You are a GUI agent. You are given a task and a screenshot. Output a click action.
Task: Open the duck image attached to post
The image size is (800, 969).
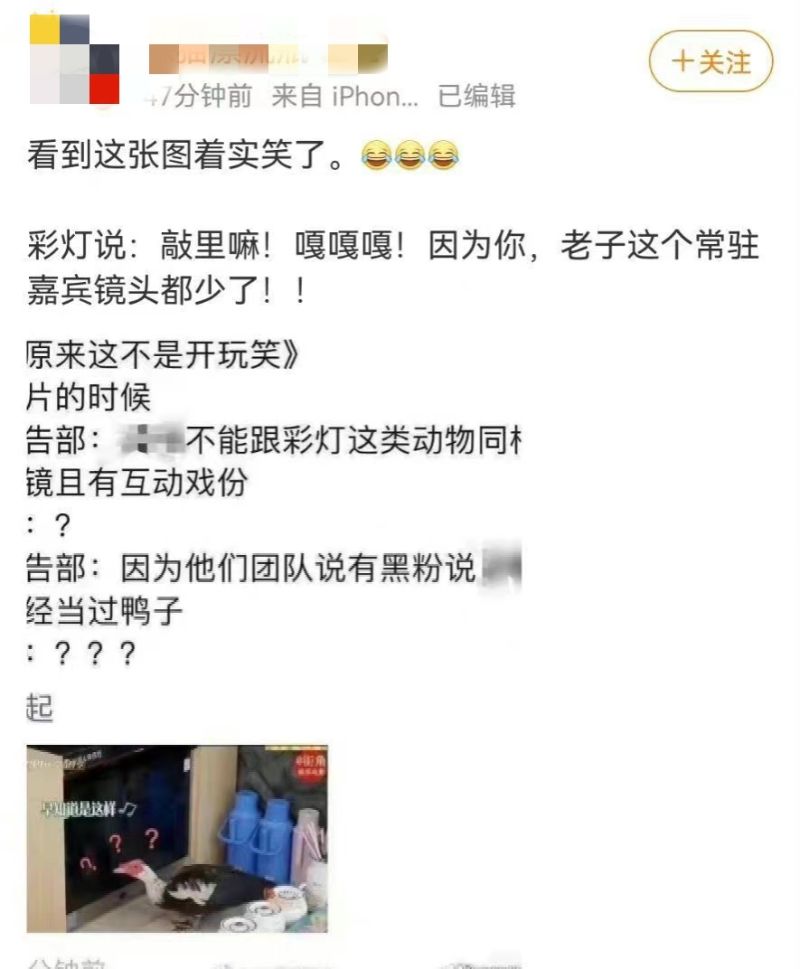(x=177, y=838)
